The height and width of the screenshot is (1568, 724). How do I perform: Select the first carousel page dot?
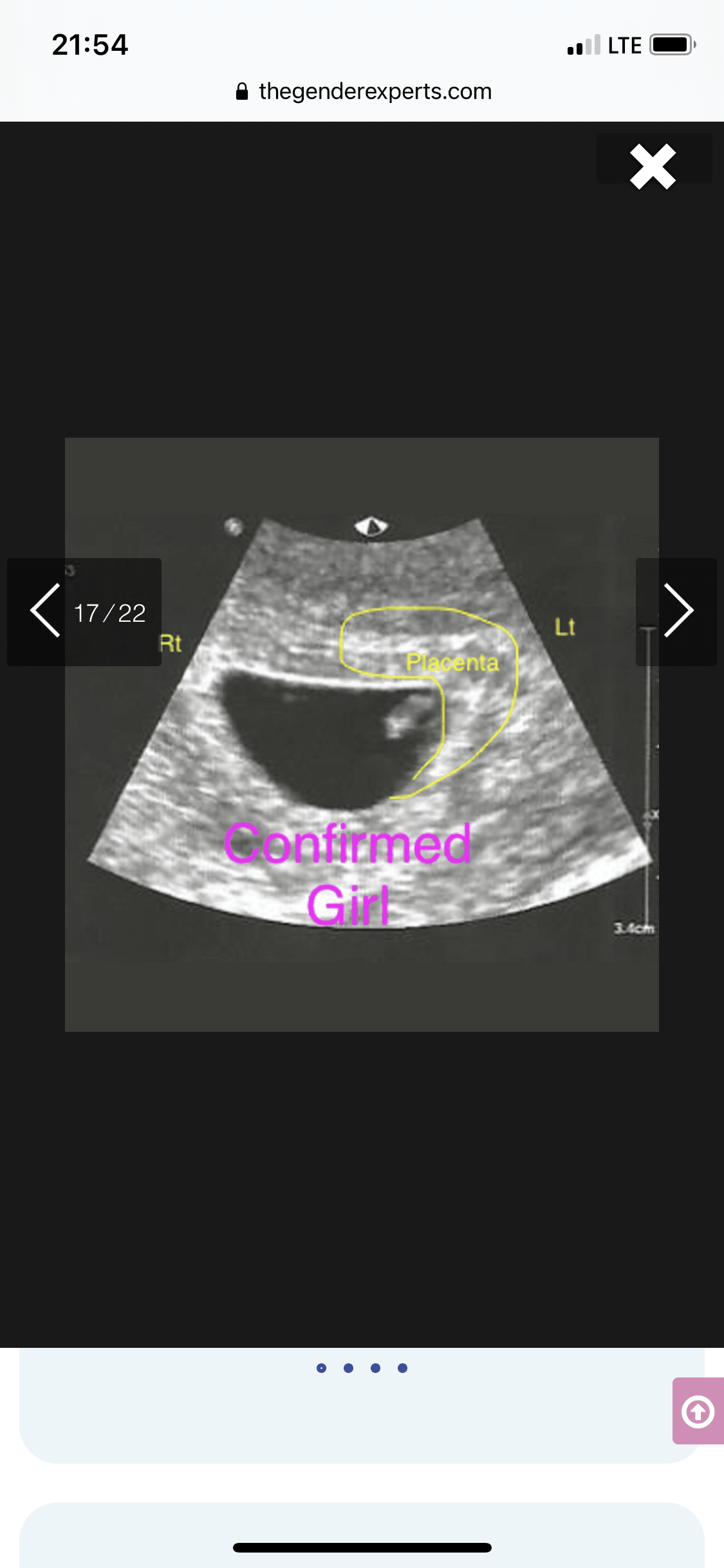pos(321,1368)
